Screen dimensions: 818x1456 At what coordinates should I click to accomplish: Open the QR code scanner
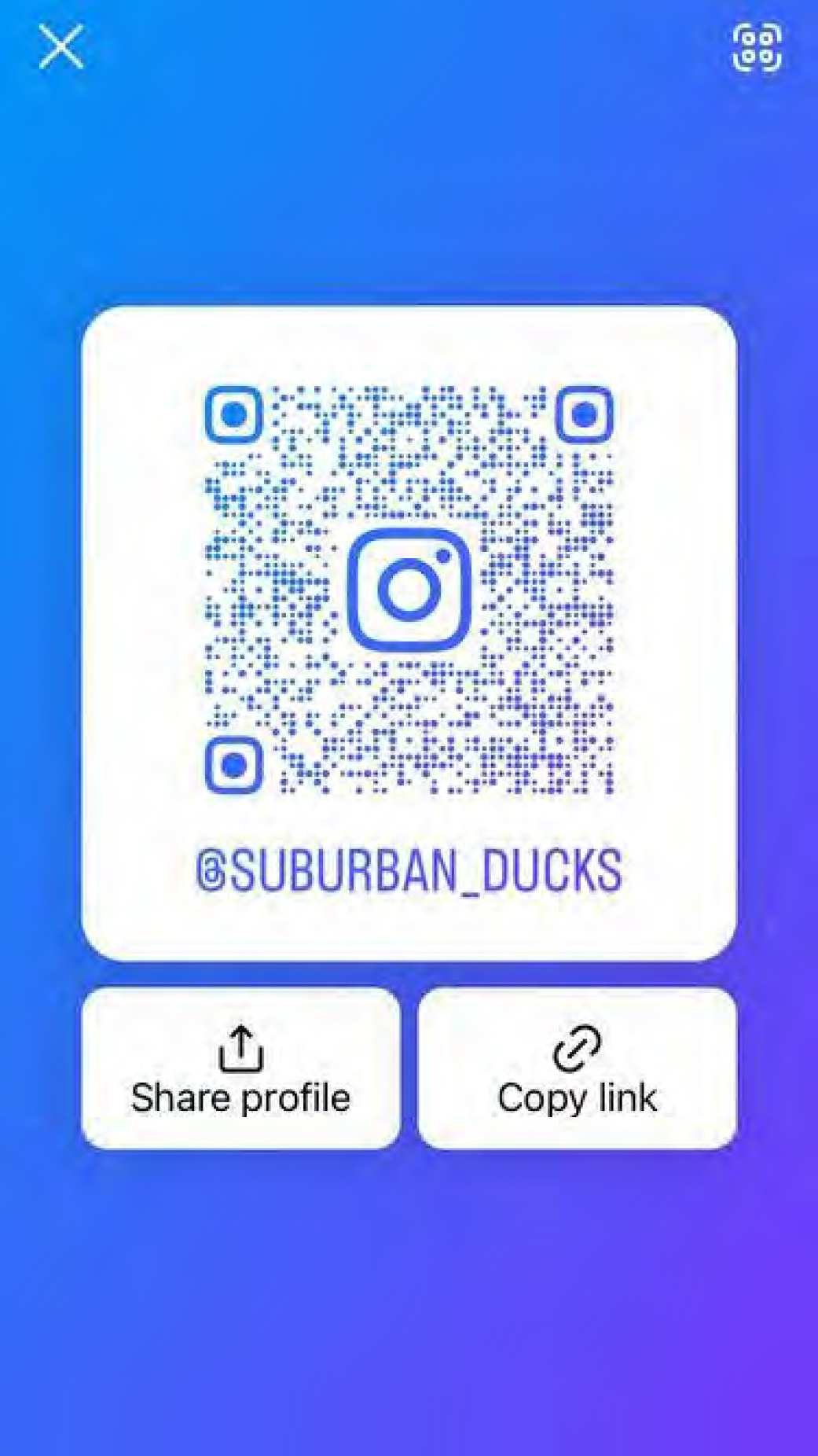(757, 47)
